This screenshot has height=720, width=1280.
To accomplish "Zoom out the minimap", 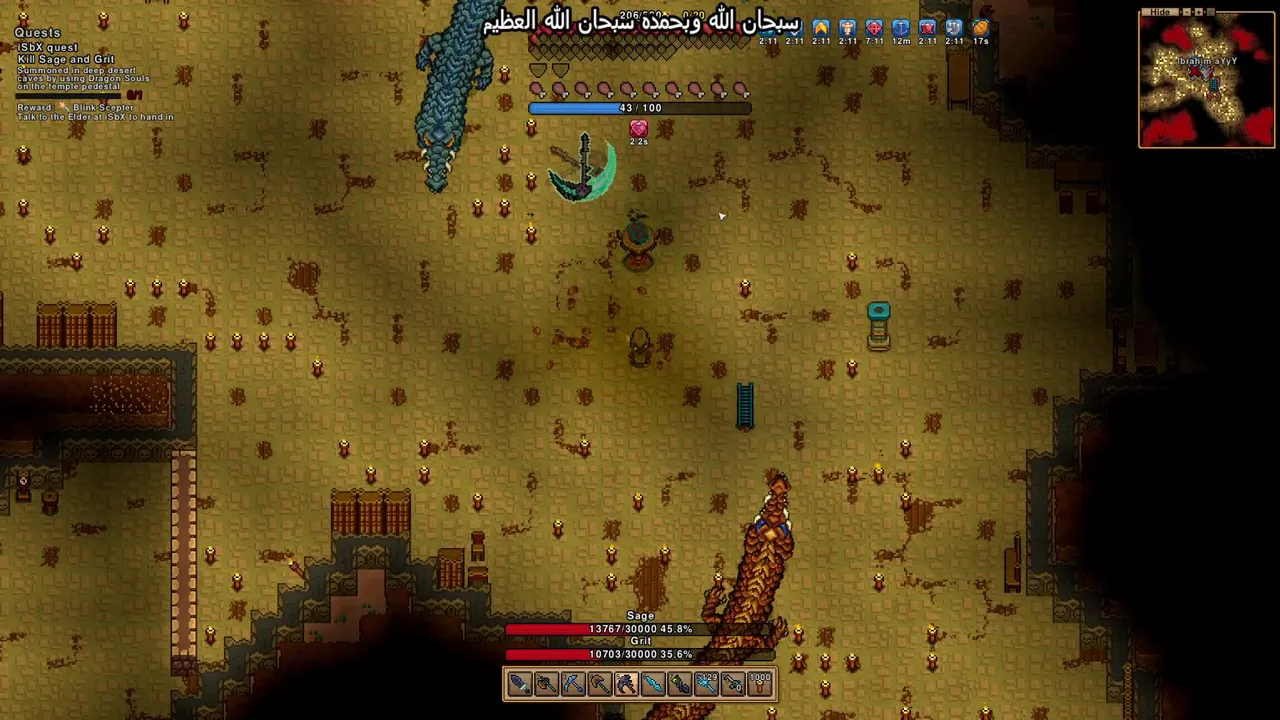I will point(1187,12).
